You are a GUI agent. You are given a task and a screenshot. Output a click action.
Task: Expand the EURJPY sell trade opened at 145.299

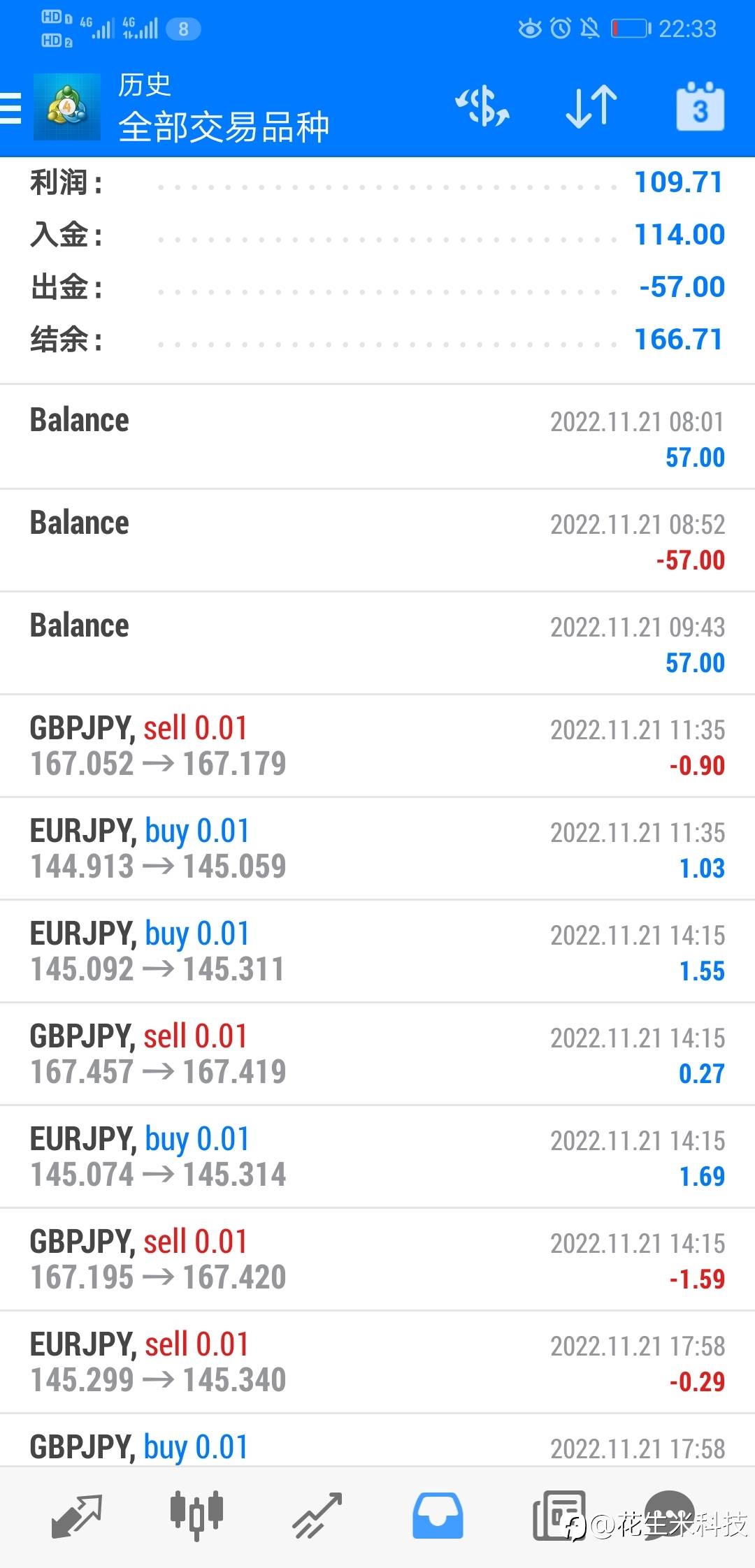coord(377,1362)
